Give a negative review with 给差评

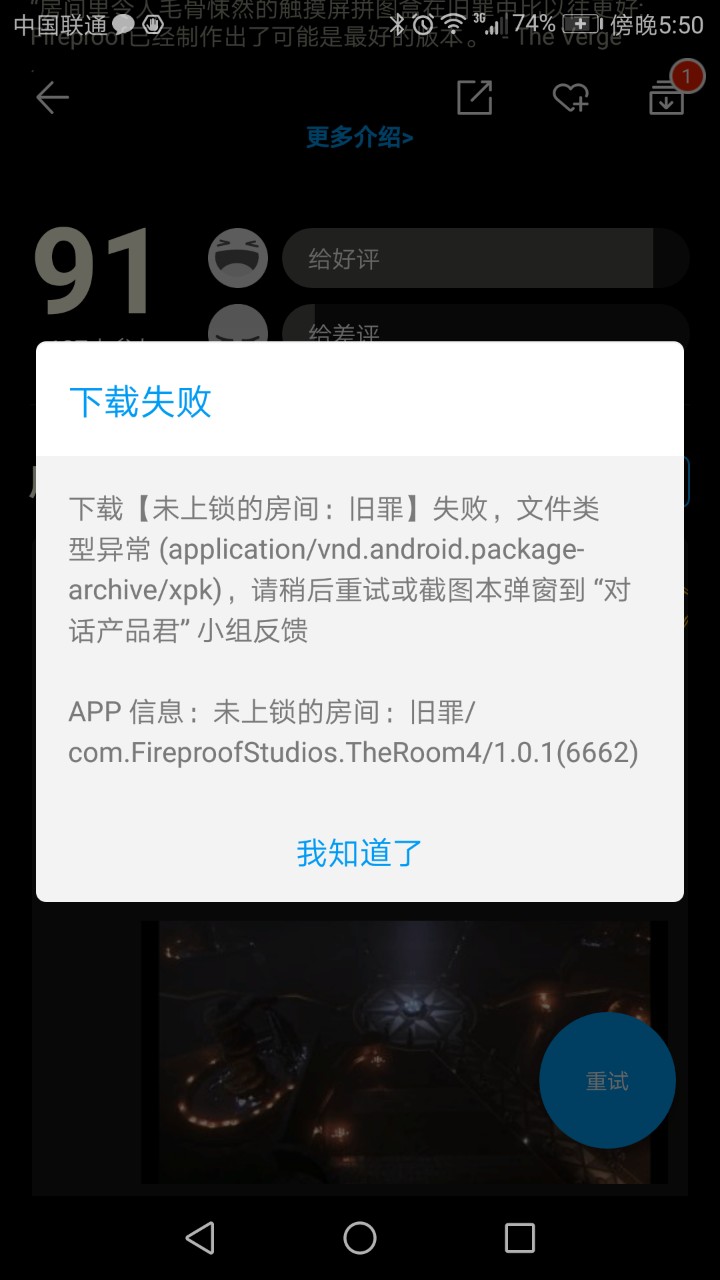pos(485,326)
